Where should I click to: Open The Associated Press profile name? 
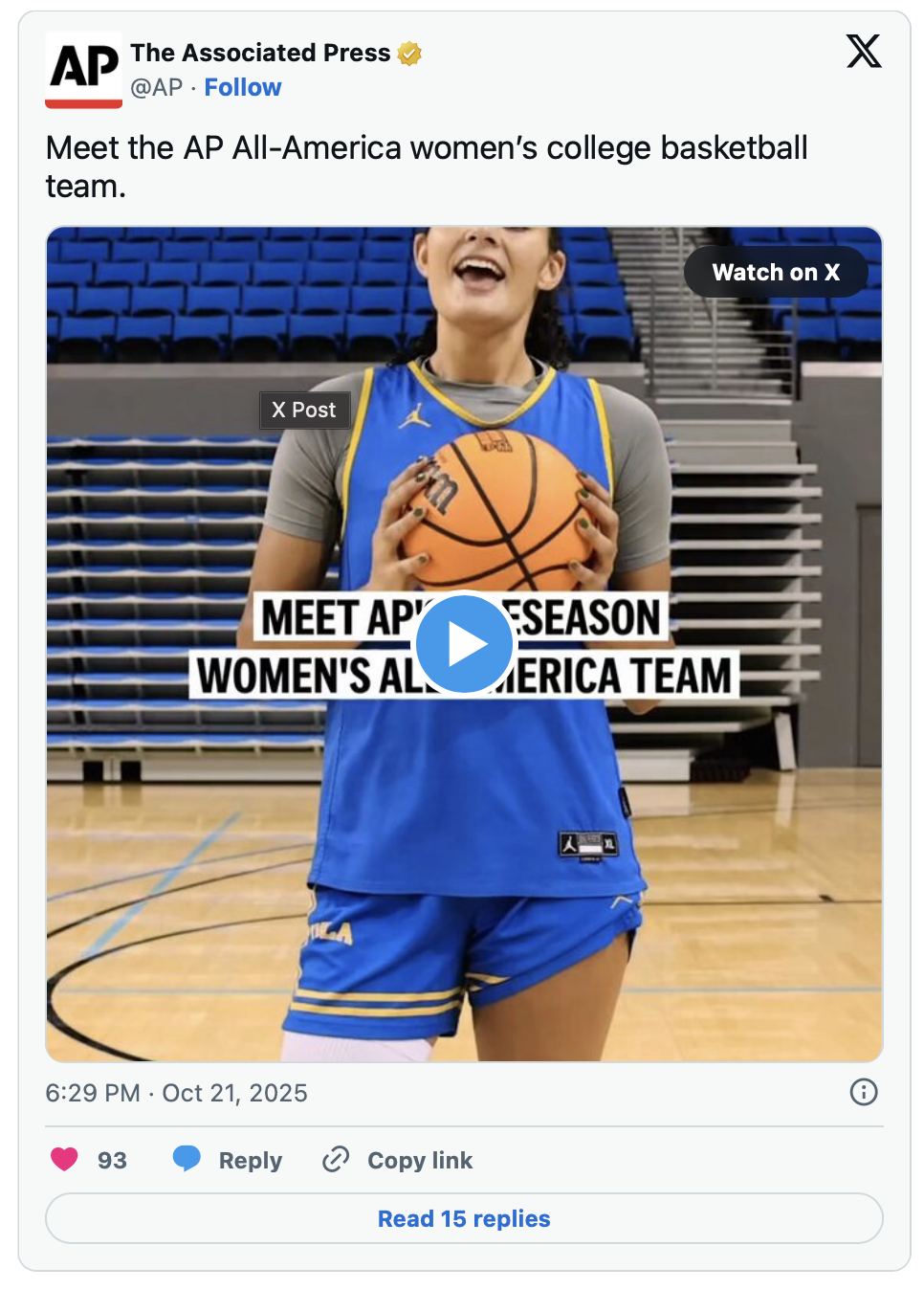[x=260, y=53]
